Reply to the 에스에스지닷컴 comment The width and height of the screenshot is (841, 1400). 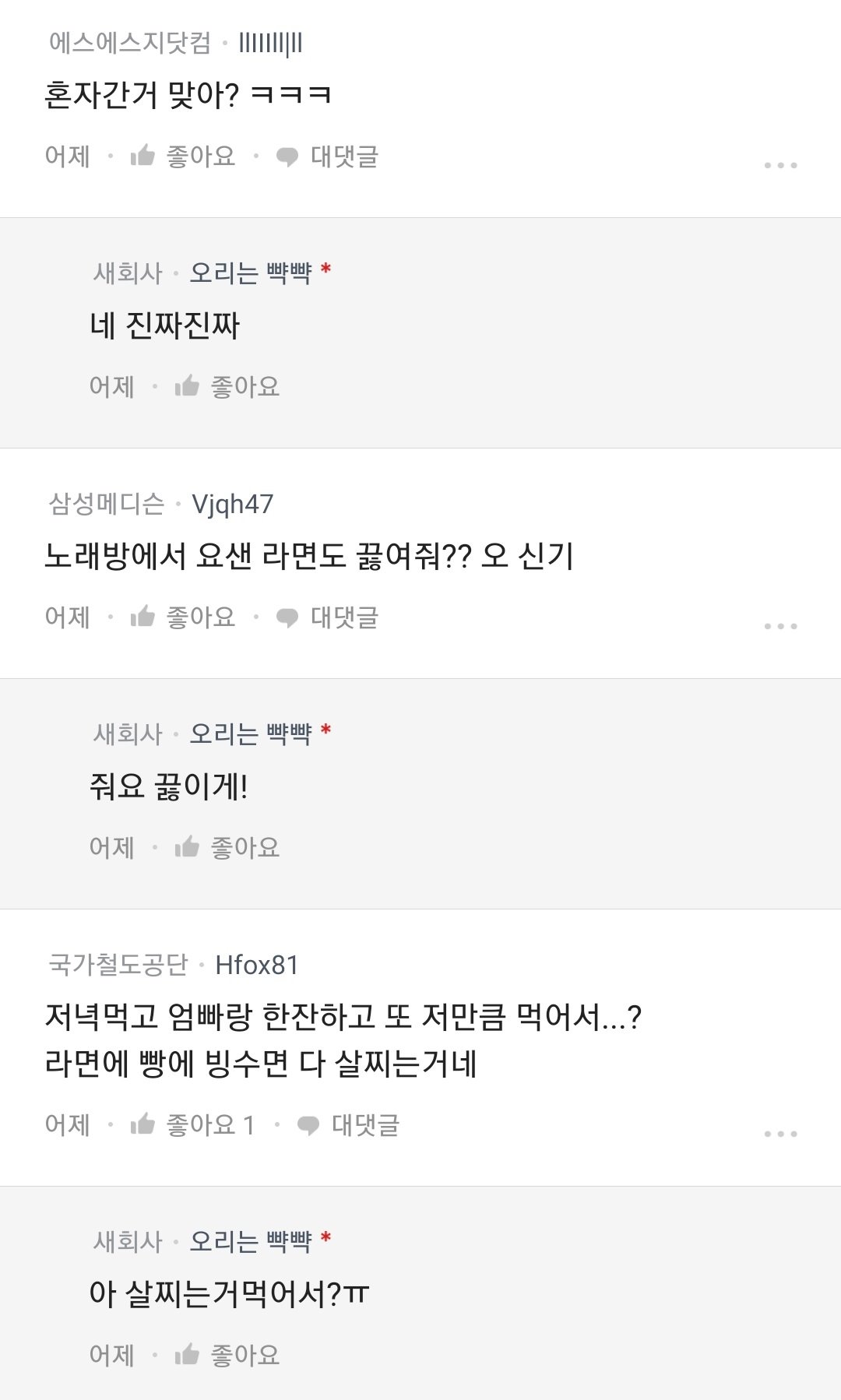tap(328, 157)
